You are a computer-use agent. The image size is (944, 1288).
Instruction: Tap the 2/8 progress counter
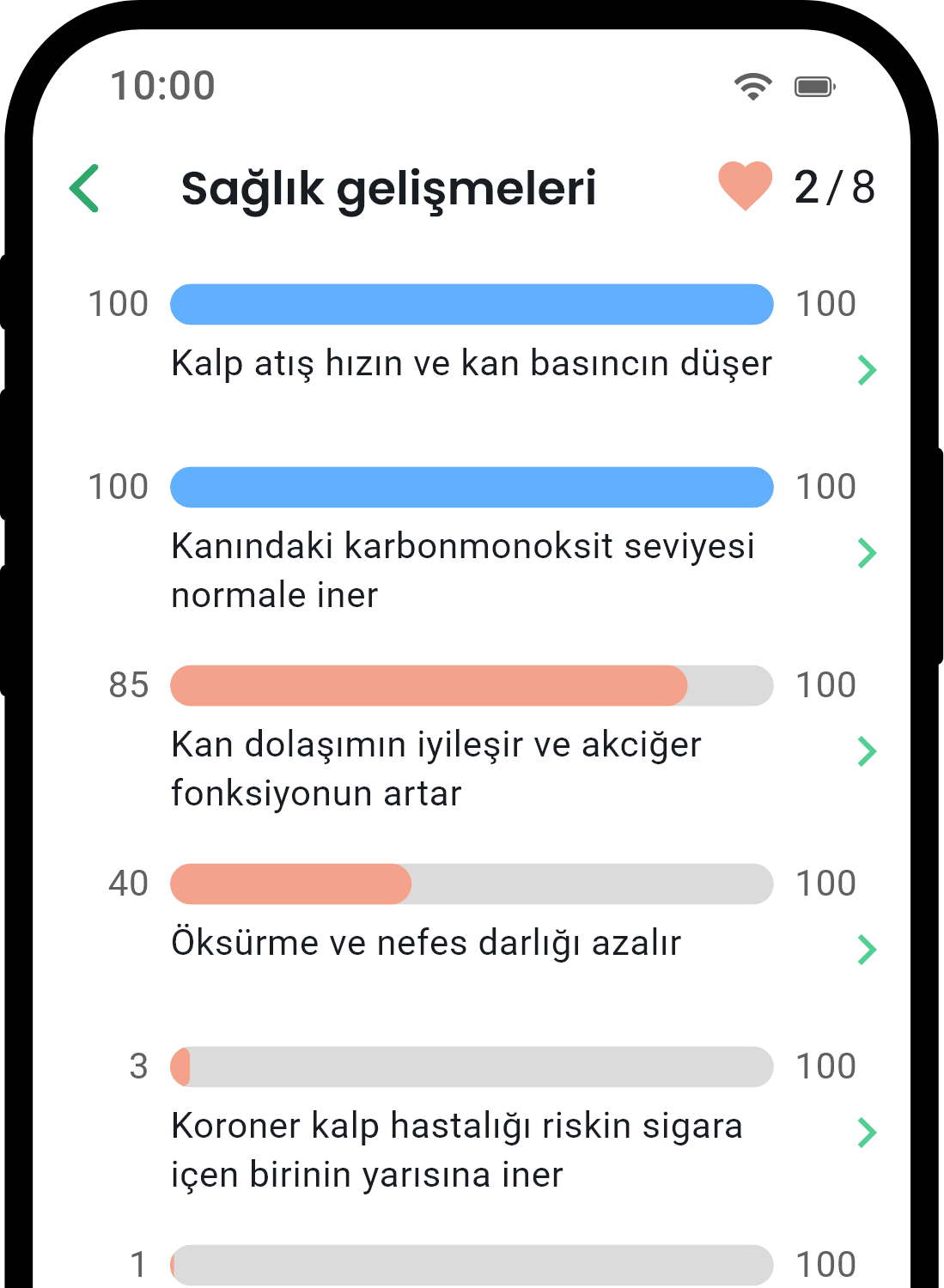[x=835, y=187]
